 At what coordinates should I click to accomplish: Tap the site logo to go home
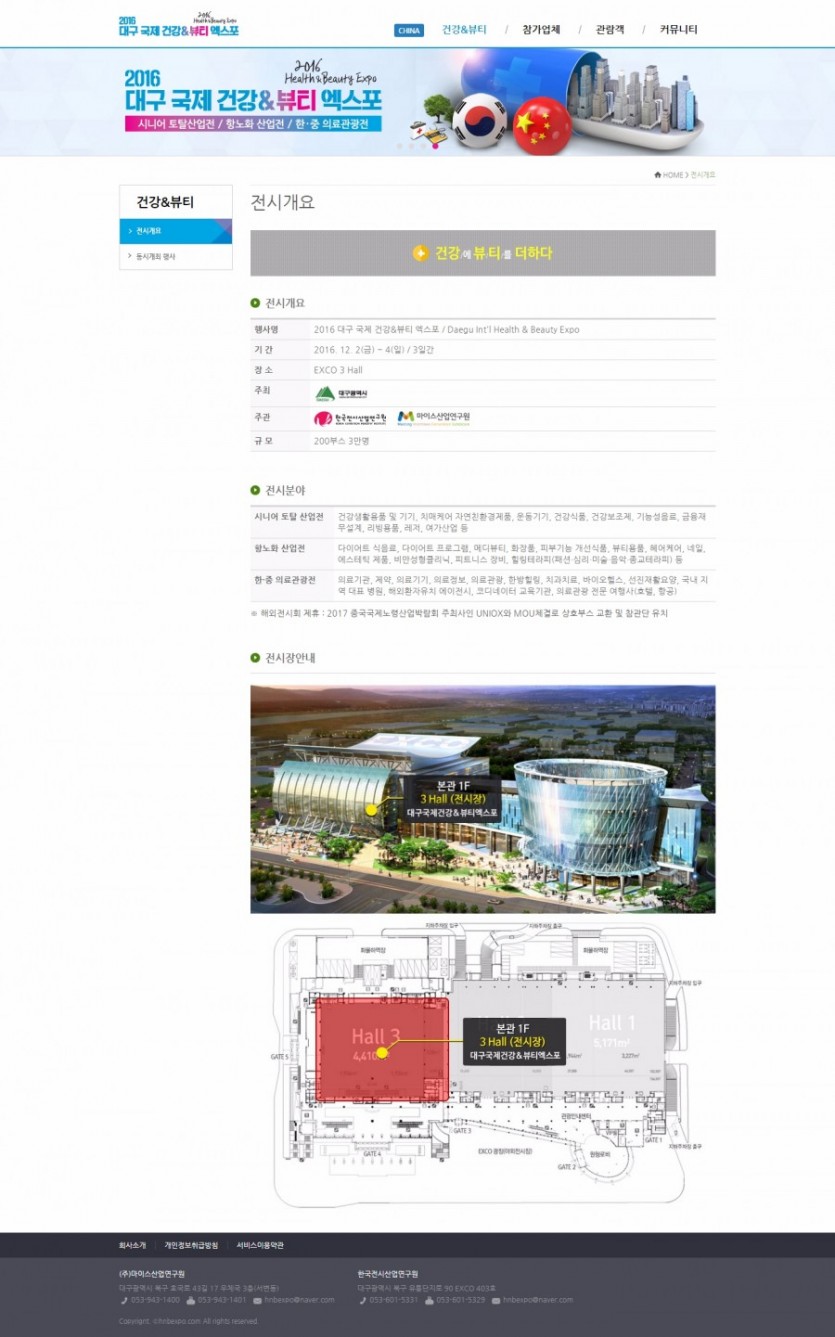coord(179,25)
